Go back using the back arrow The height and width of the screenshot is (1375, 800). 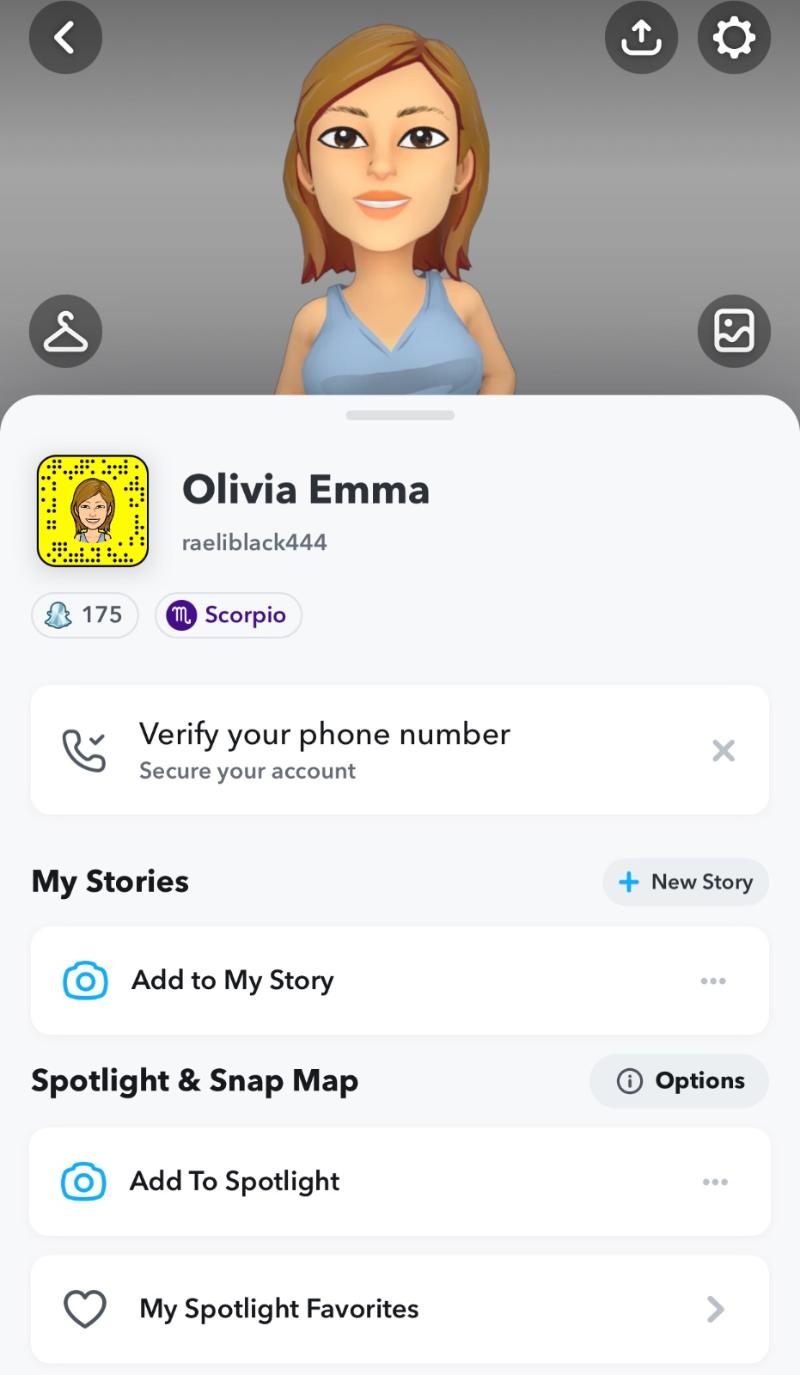[65, 37]
